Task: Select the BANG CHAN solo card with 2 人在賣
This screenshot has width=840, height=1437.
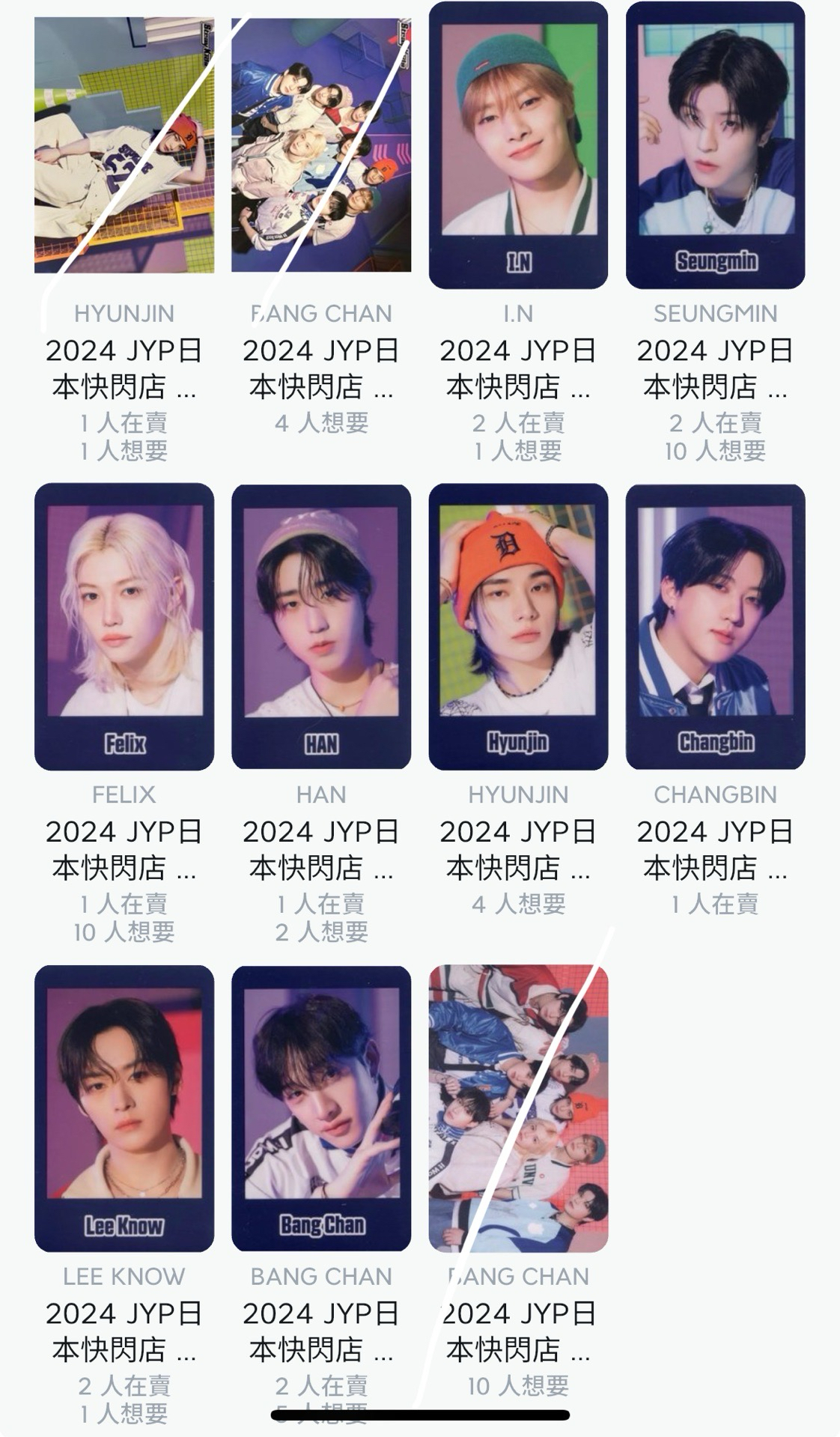Action: (x=321, y=1108)
